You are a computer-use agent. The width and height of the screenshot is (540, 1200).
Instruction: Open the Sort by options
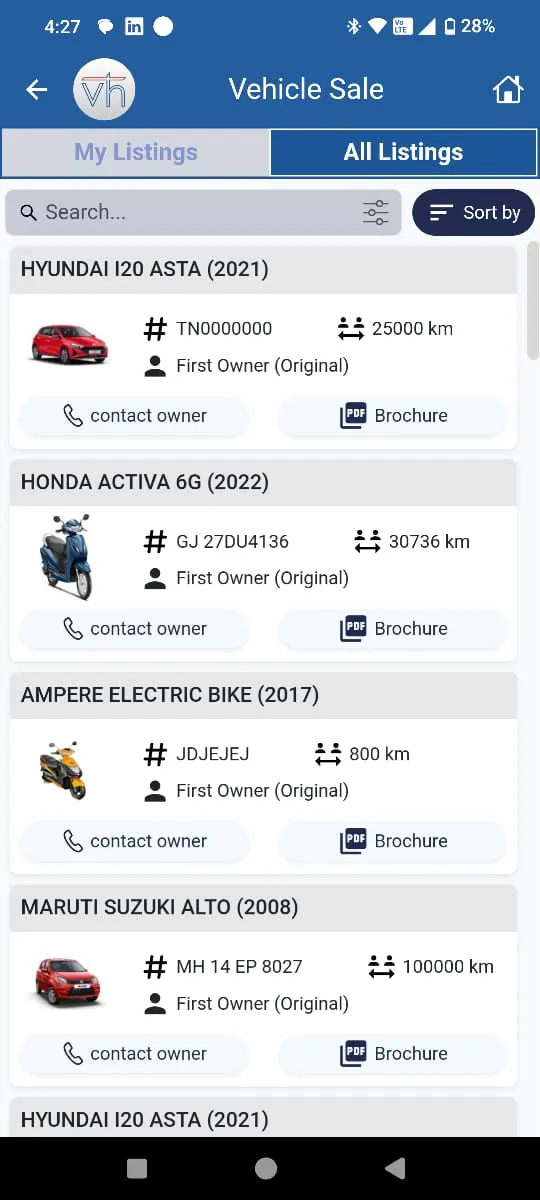pyautogui.click(x=474, y=212)
